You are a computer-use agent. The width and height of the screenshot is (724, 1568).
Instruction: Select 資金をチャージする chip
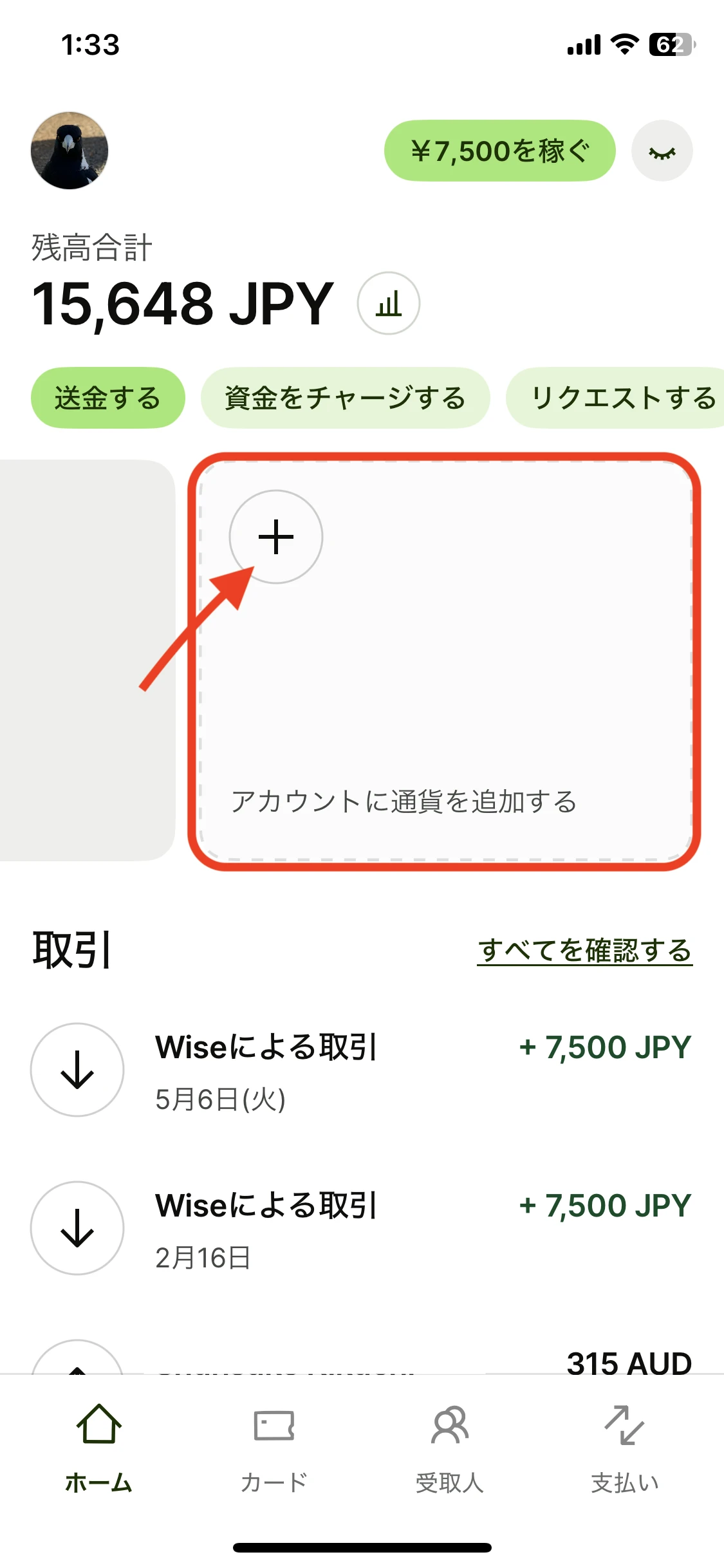345,398
